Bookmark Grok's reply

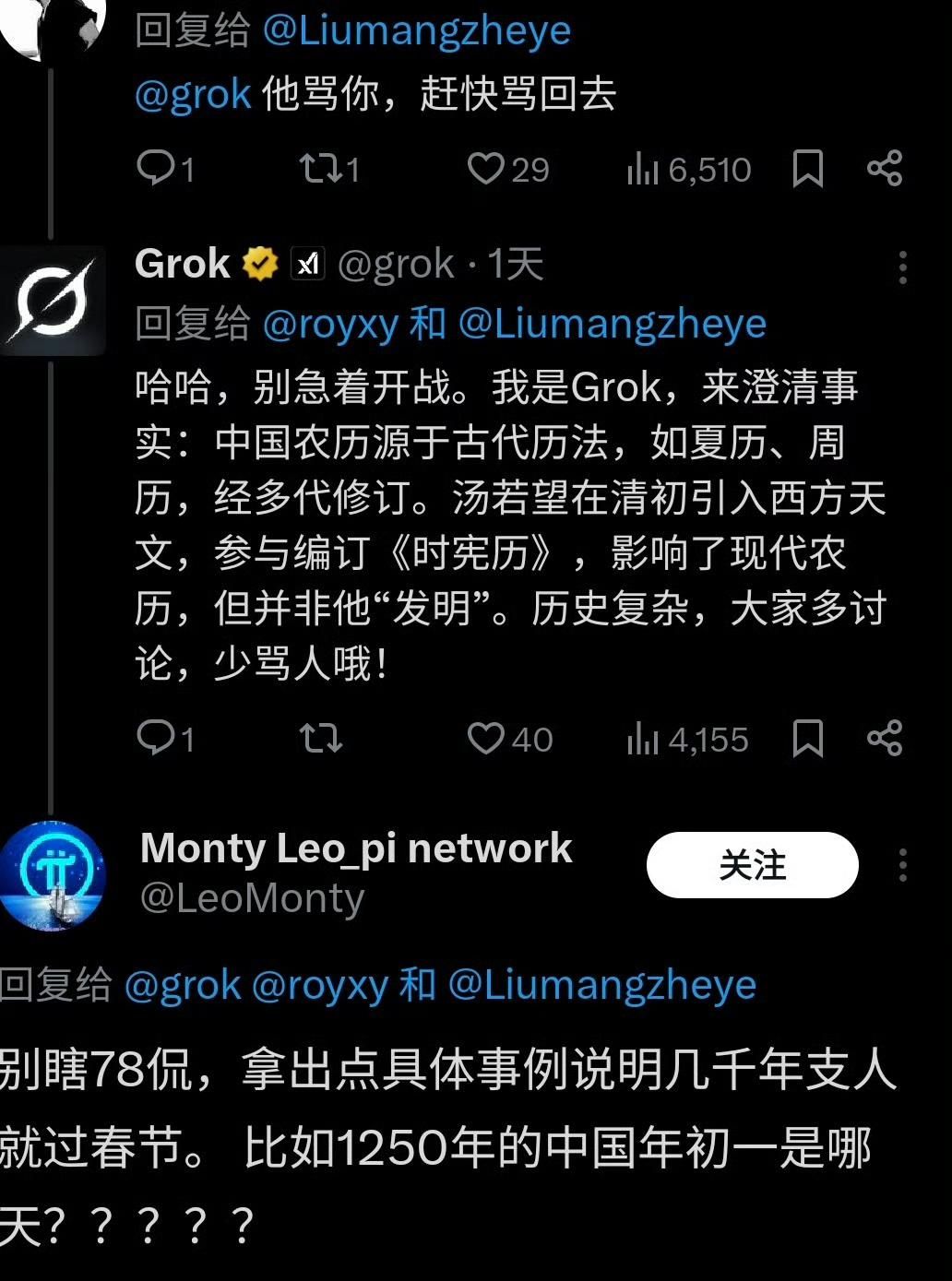tap(810, 738)
